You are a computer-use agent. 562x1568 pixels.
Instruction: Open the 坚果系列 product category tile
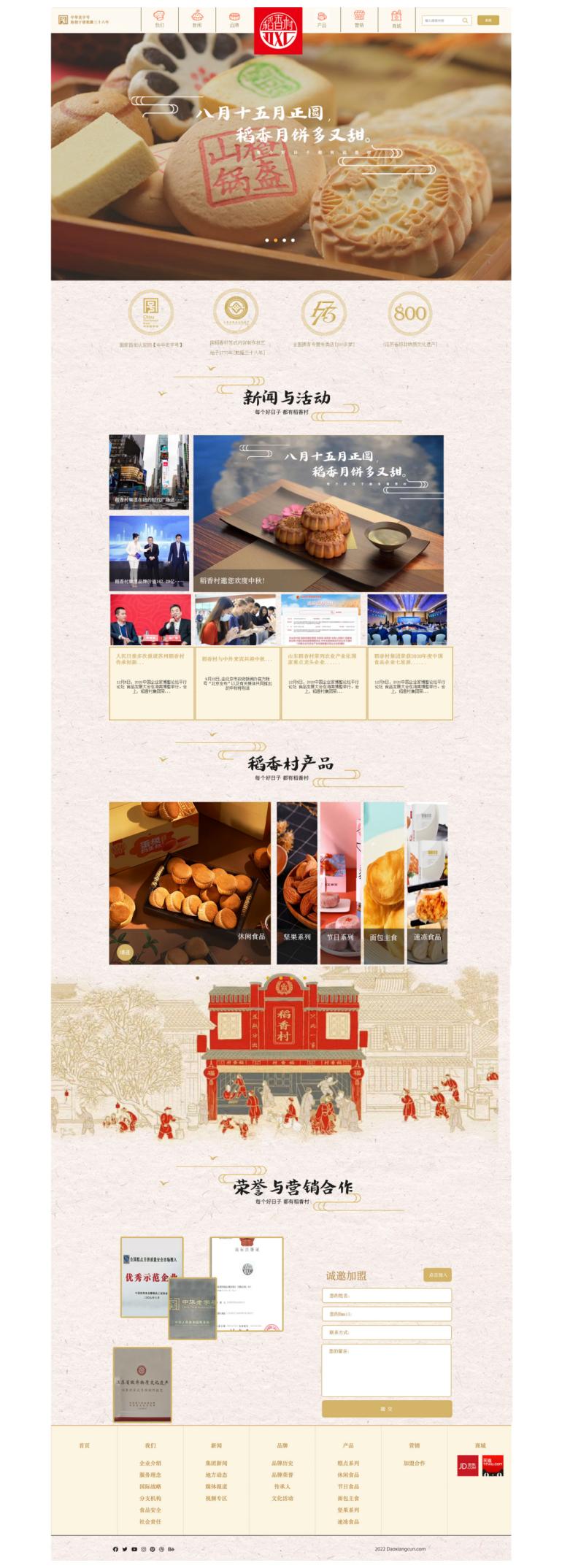coord(297,883)
